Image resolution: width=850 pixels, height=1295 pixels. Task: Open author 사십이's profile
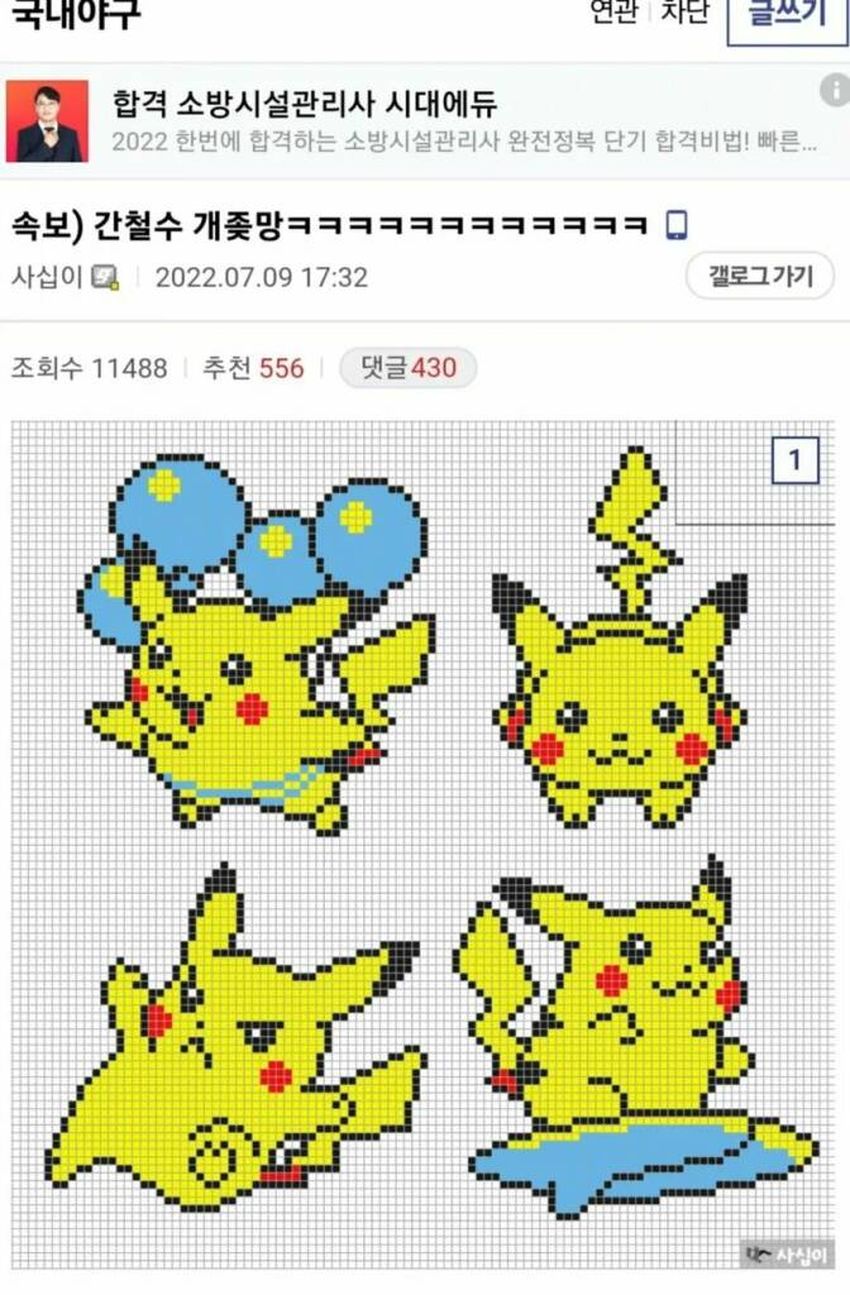(x=46, y=277)
